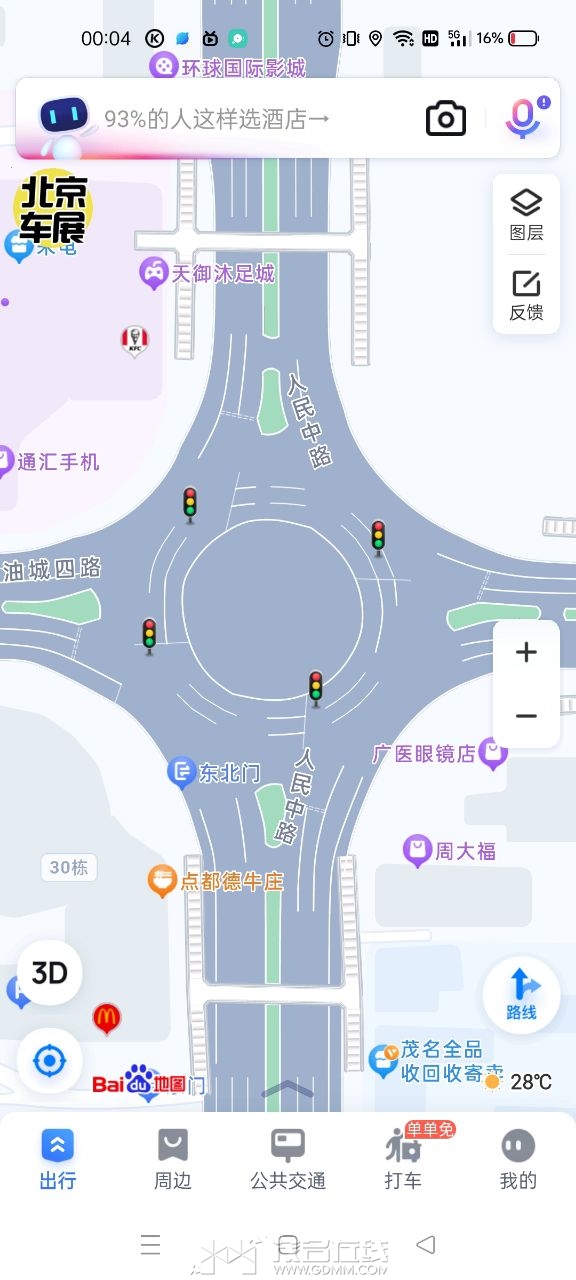Open the 反馈 feedback option
The height and width of the screenshot is (1280, 576).
(526, 296)
